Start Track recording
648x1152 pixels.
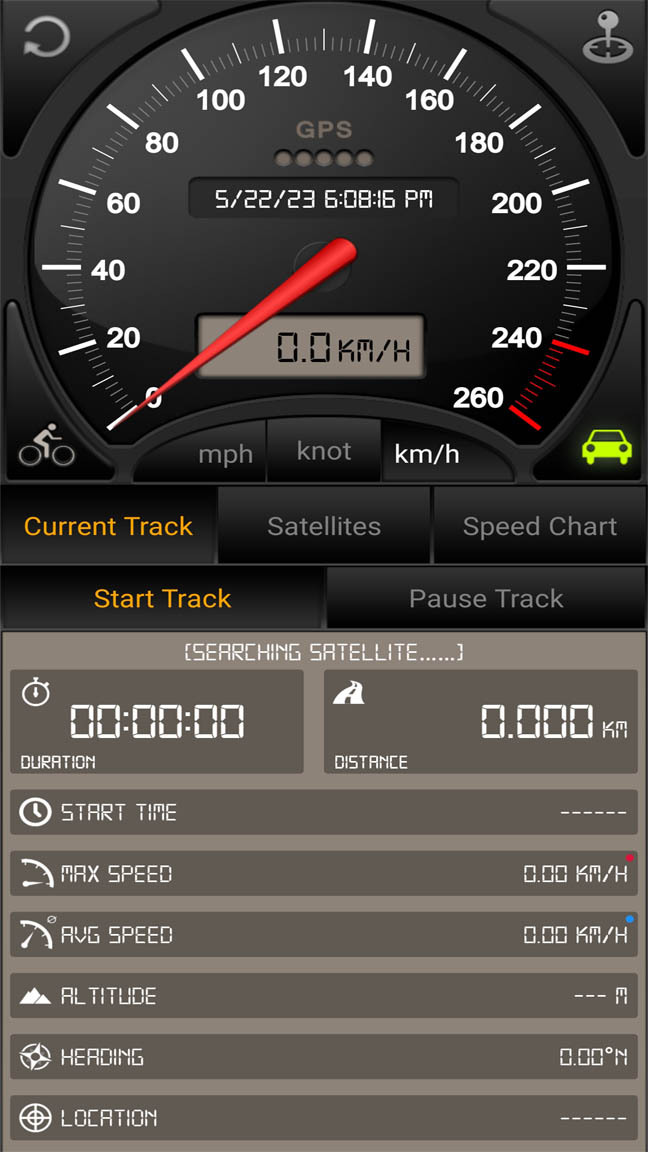(x=162, y=598)
